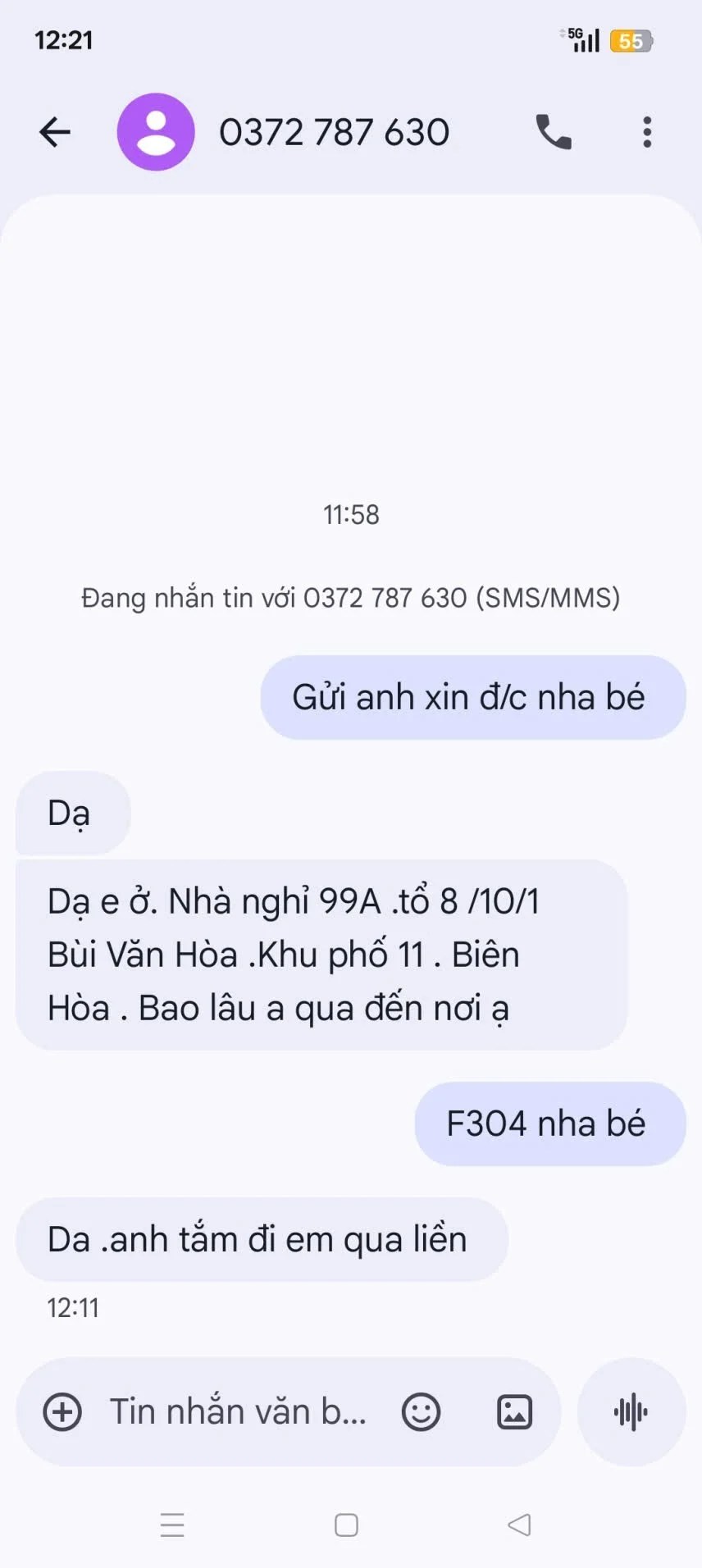Go back to the conversation list
The width and height of the screenshot is (702, 1568).
55,132
